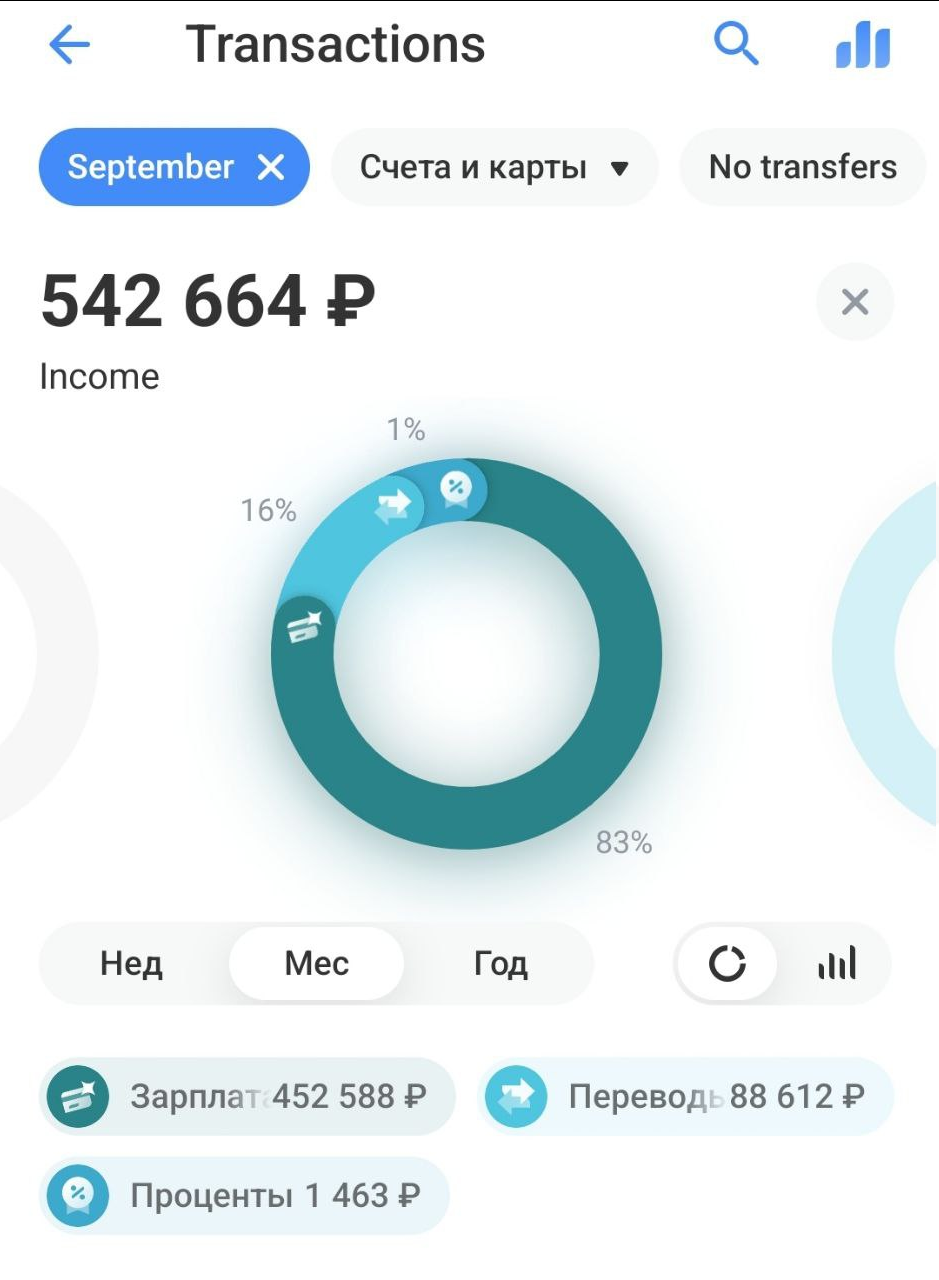Open the Проценты category chip
This screenshot has width=939, height=1280.
pyautogui.click(x=244, y=1195)
